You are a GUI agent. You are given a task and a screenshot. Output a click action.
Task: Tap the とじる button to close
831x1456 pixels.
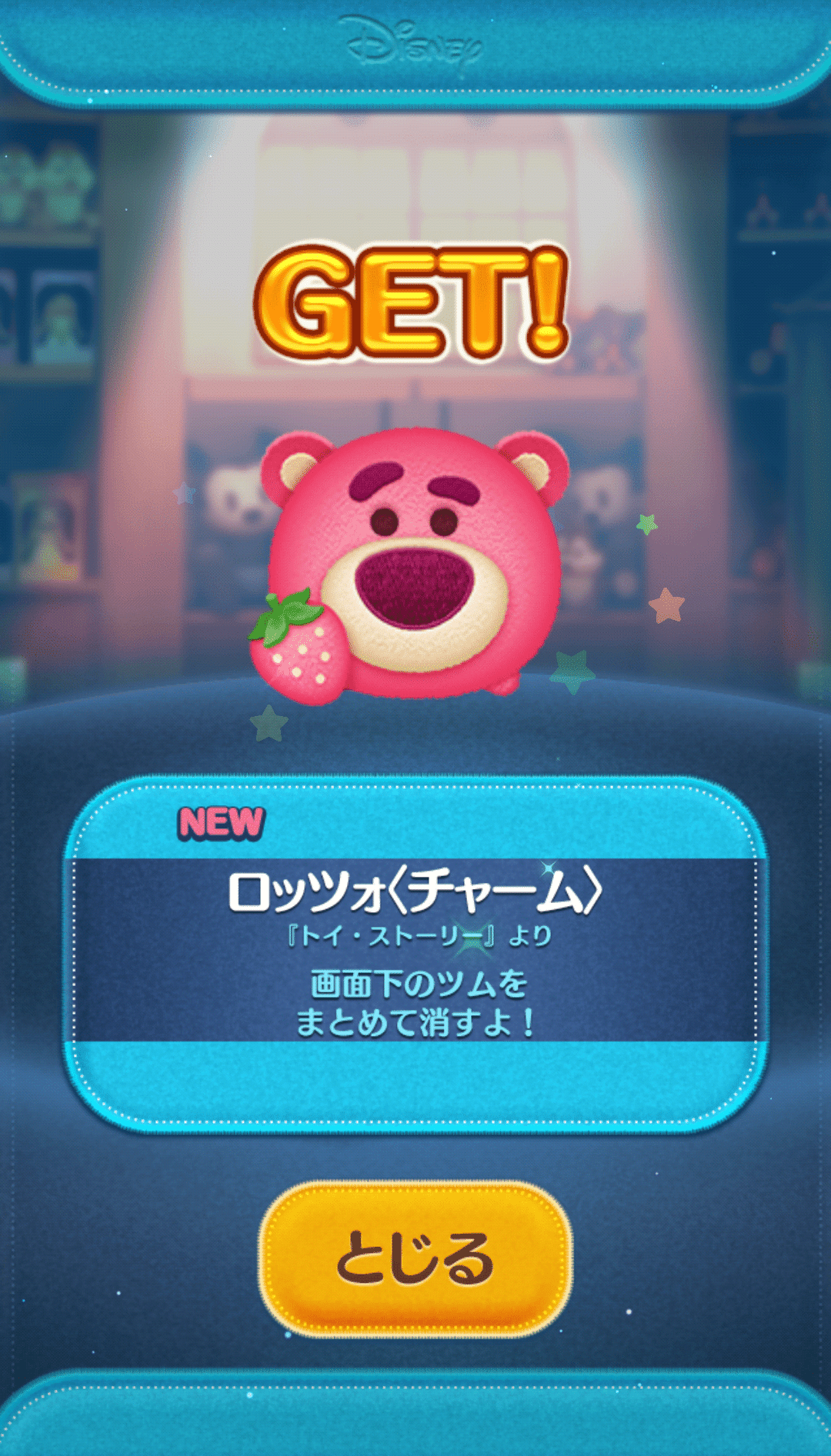415,1258
